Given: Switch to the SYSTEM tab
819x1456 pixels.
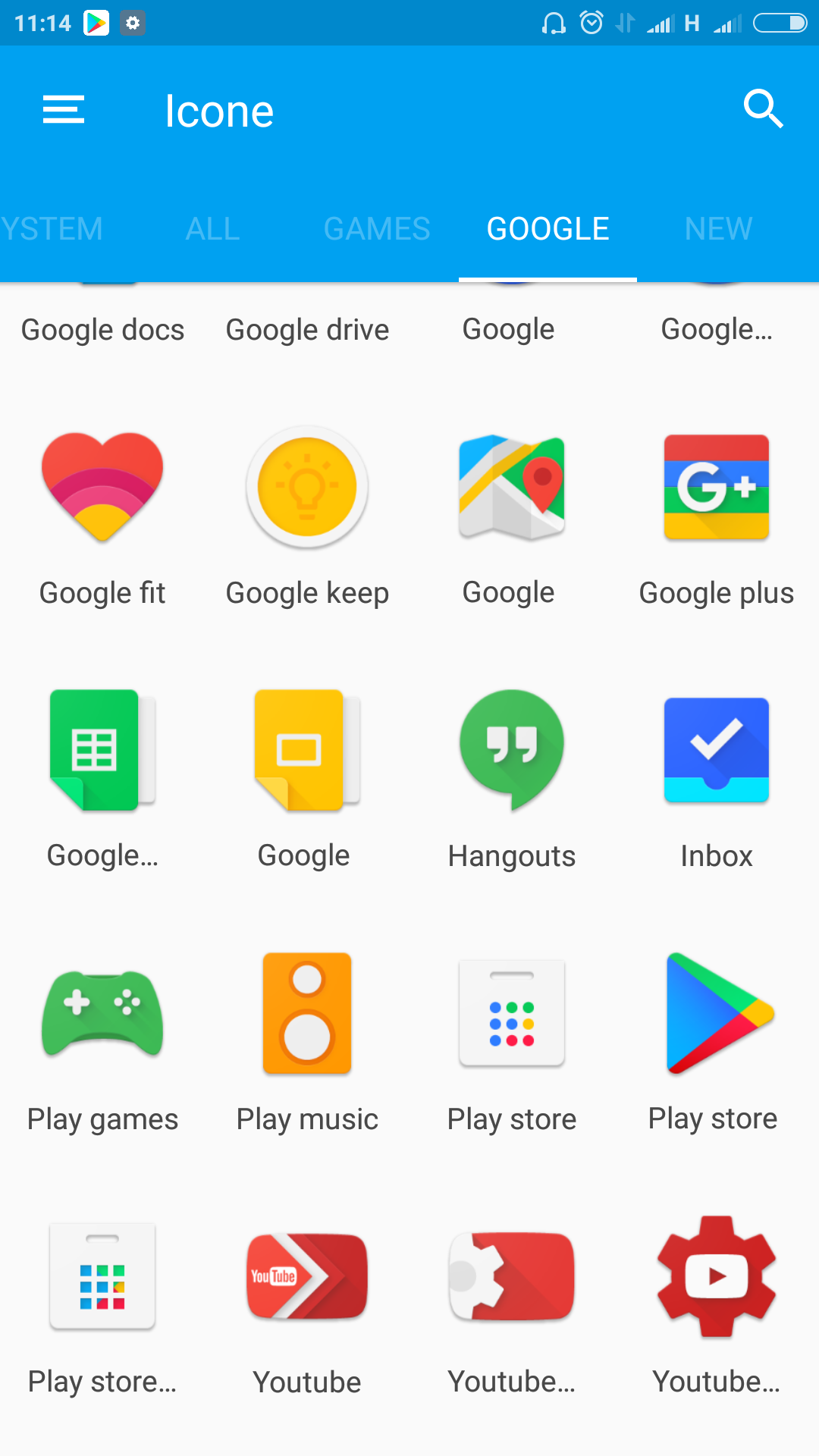Looking at the screenshot, I should tap(52, 229).
